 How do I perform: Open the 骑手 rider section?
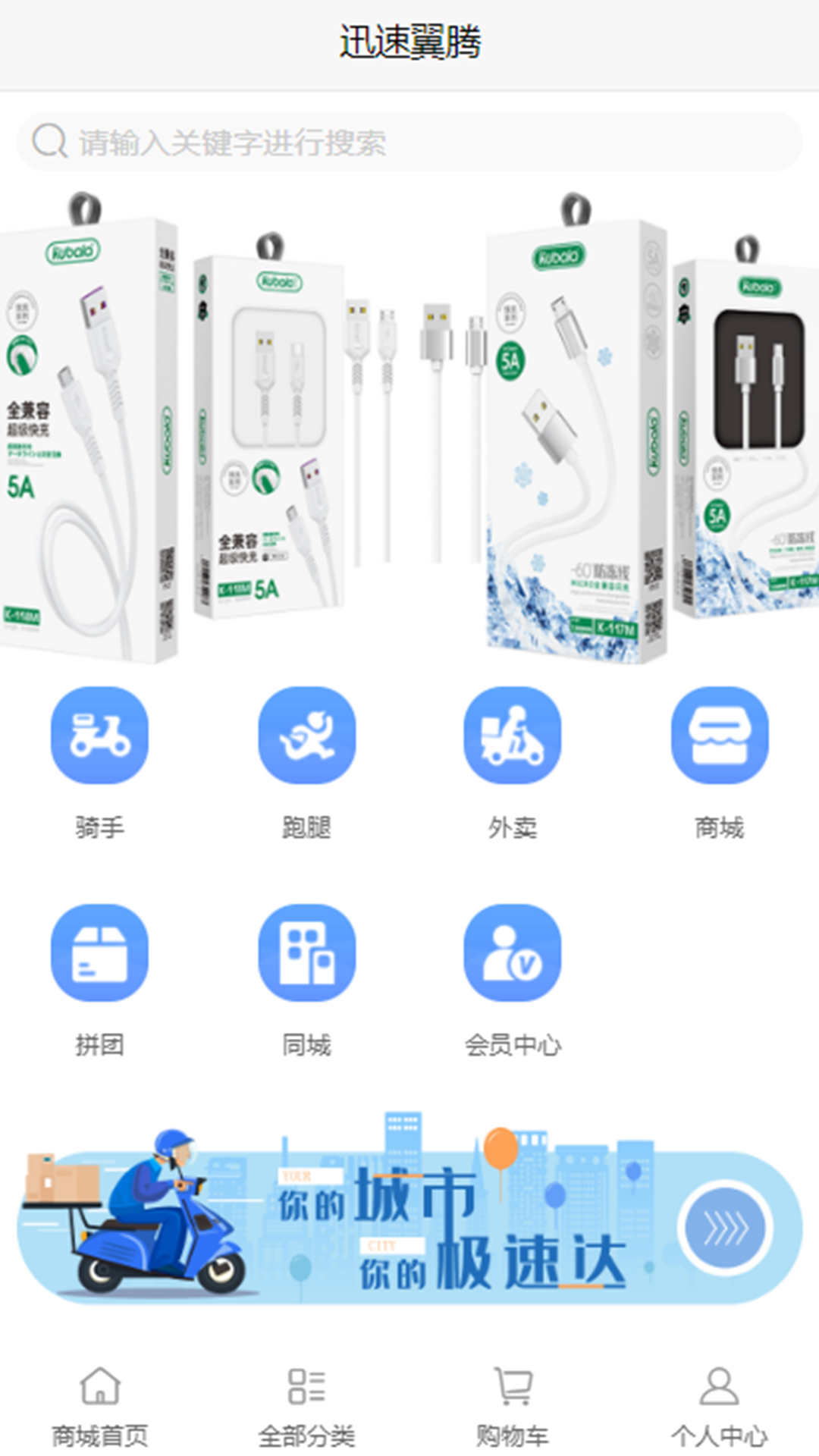click(99, 763)
